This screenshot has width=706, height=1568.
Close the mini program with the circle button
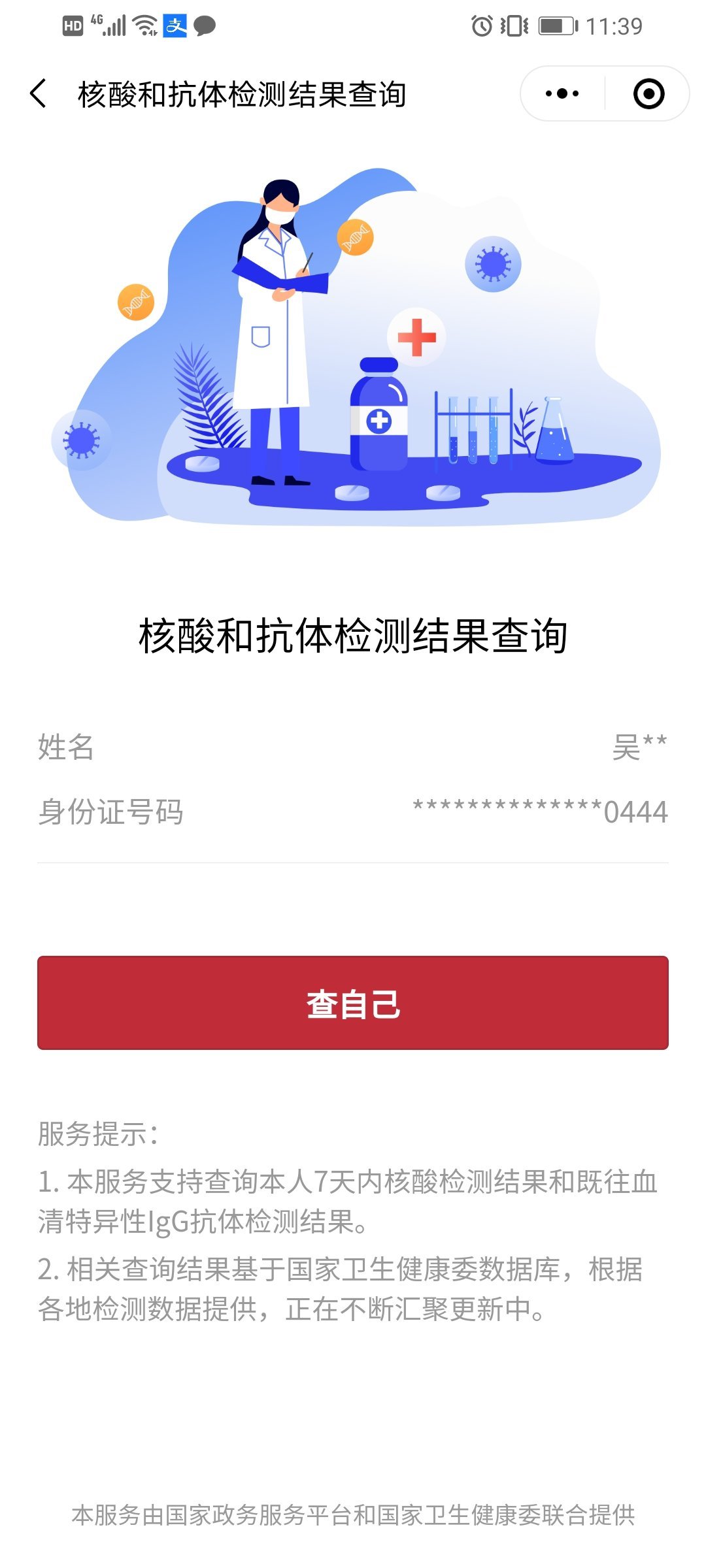coord(648,94)
